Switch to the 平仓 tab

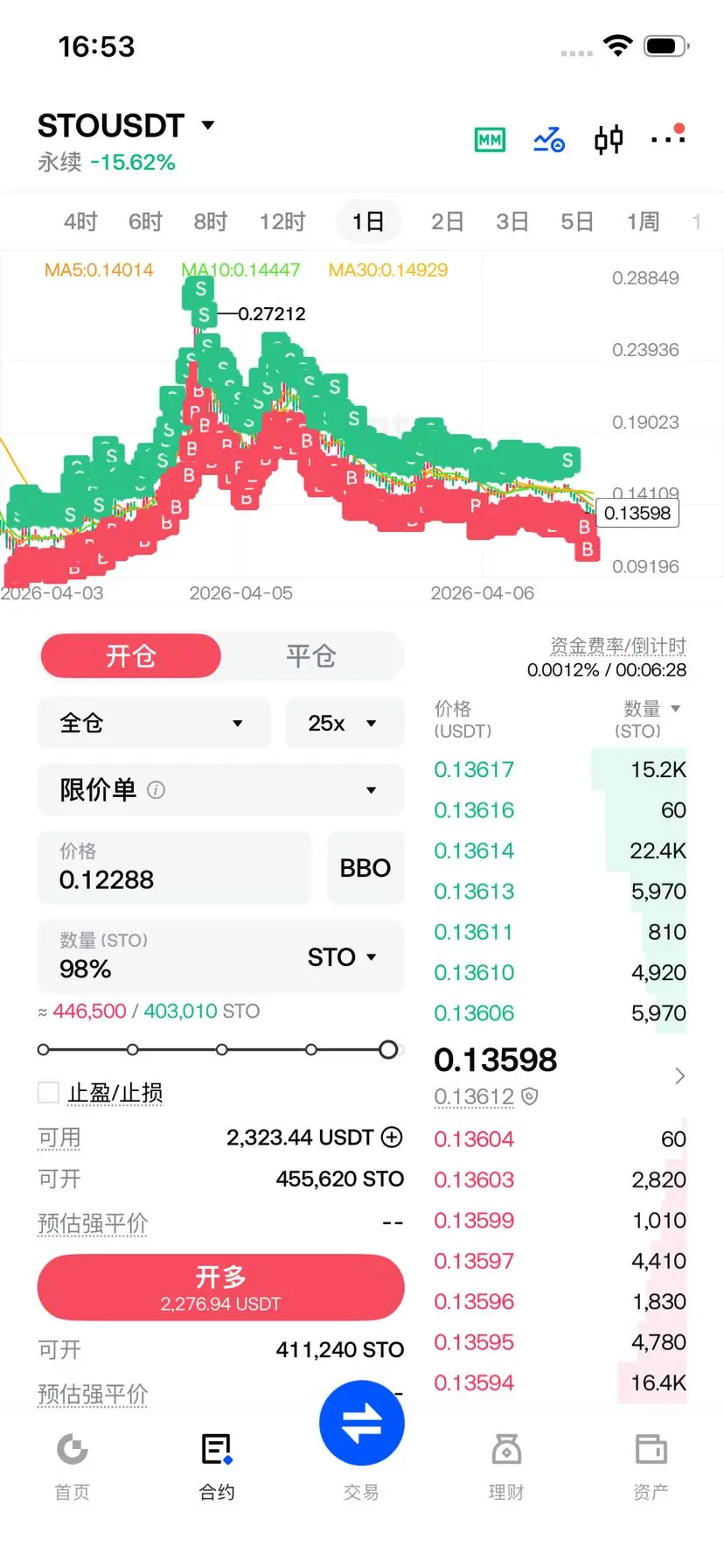pyautogui.click(x=311, y=656)
